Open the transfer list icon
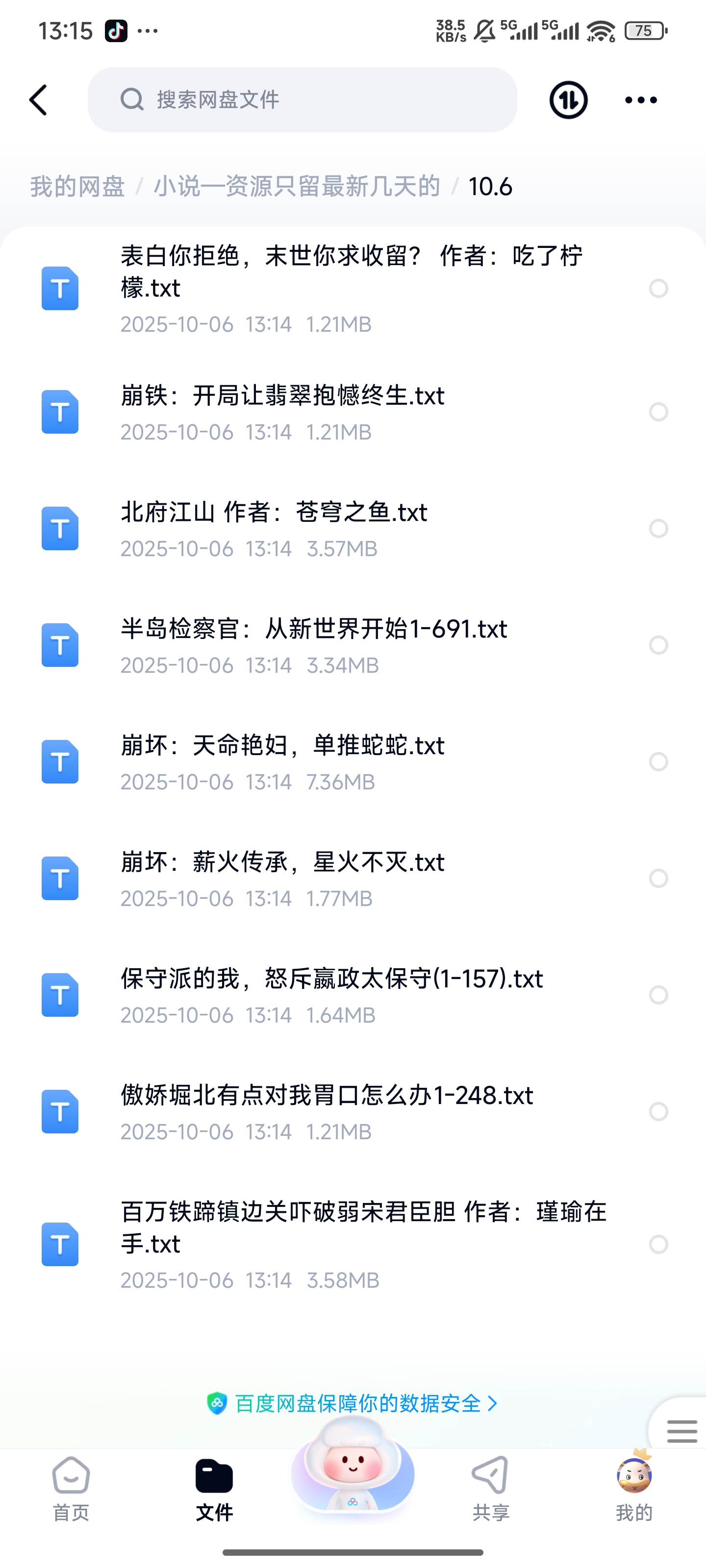This screenshot has width=706, height=1568. point(568,100)
